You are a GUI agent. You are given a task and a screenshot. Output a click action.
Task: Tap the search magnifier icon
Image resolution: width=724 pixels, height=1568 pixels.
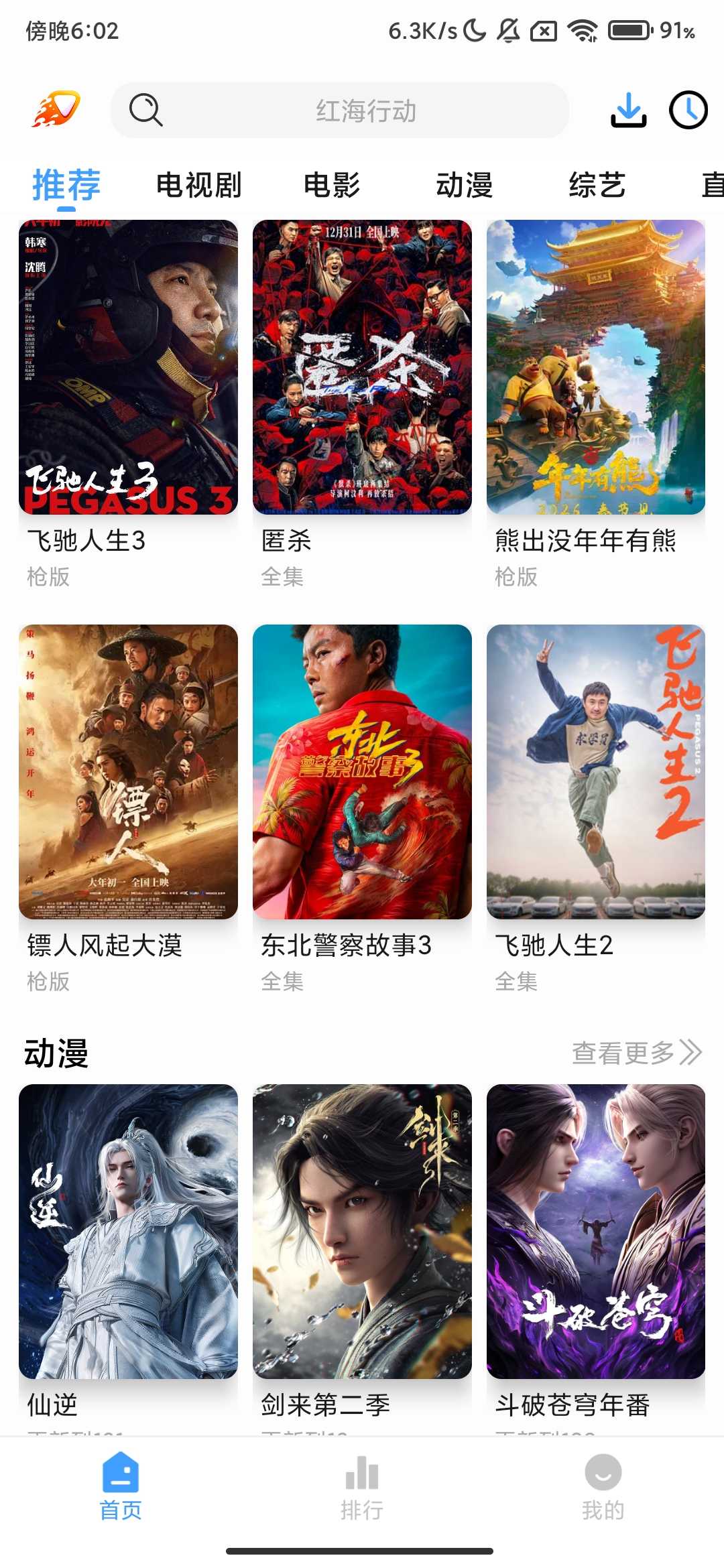coord(145,111)
